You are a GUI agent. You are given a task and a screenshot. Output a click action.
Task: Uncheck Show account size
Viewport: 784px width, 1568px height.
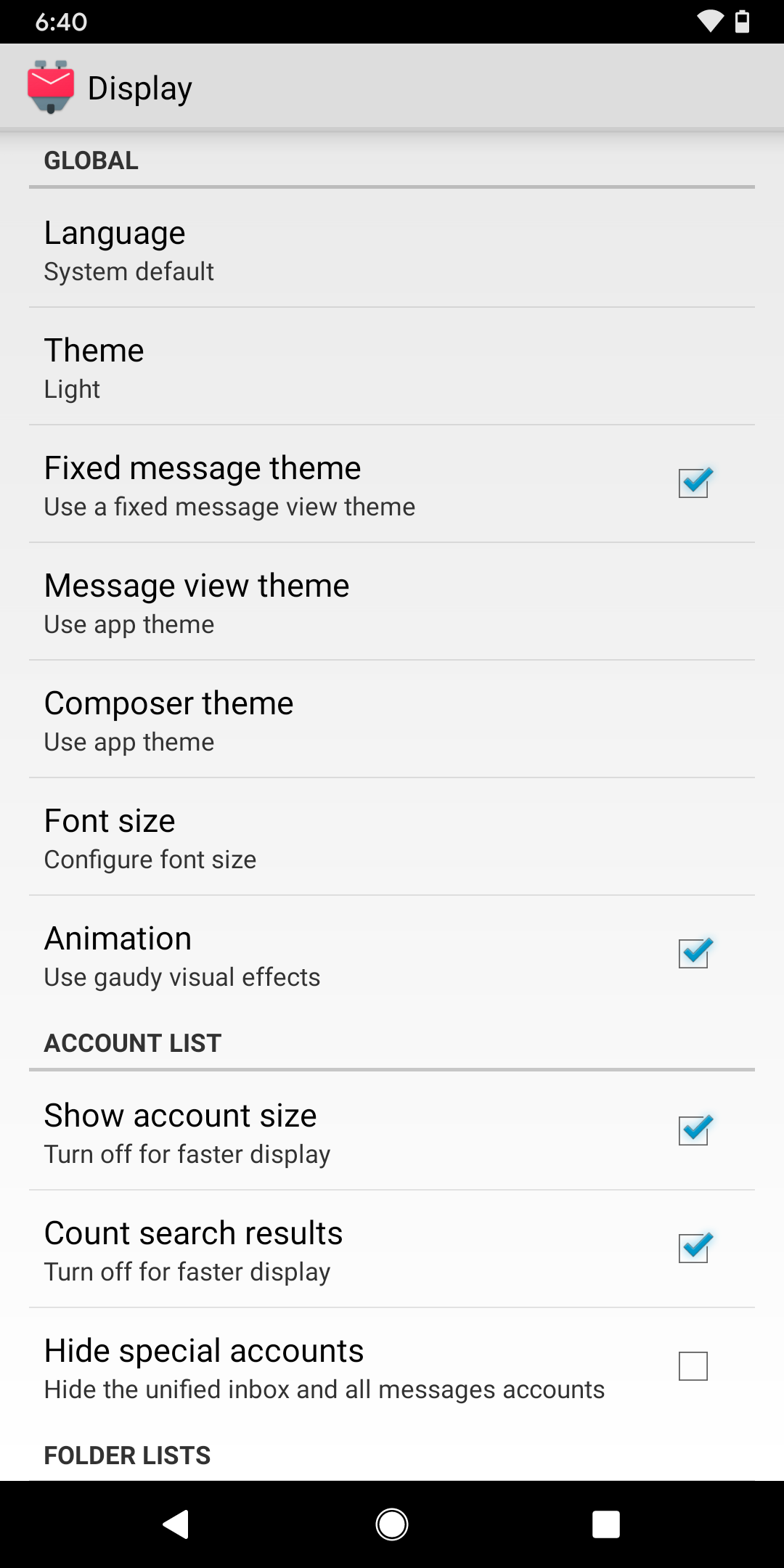[694, 1130]
